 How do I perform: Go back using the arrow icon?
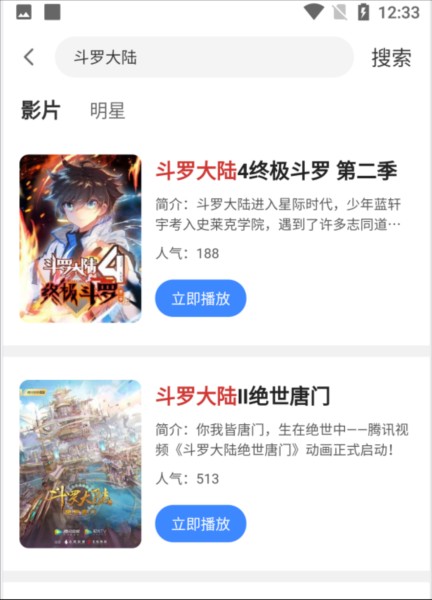pos(29,57)
